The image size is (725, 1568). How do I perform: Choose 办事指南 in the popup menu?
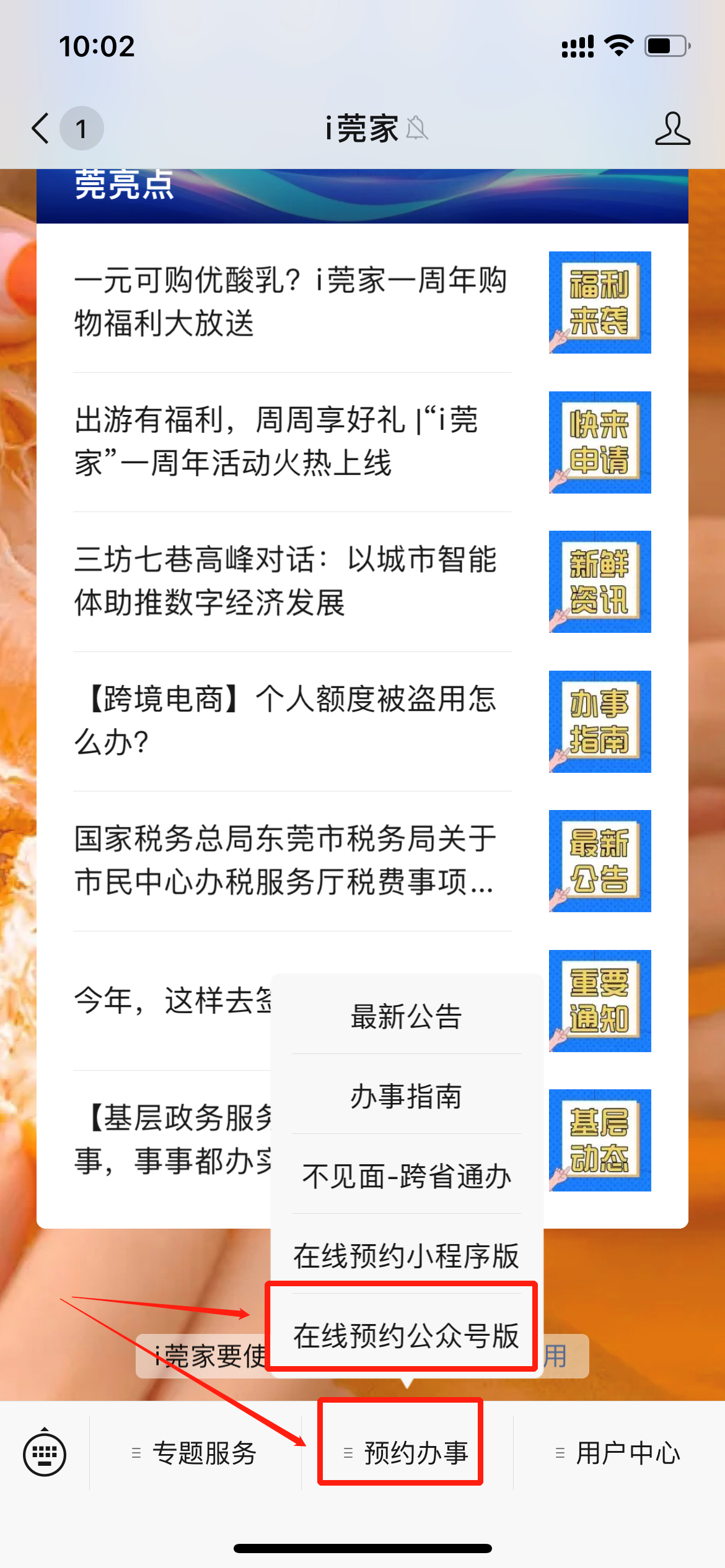[x=406, y=1096]
